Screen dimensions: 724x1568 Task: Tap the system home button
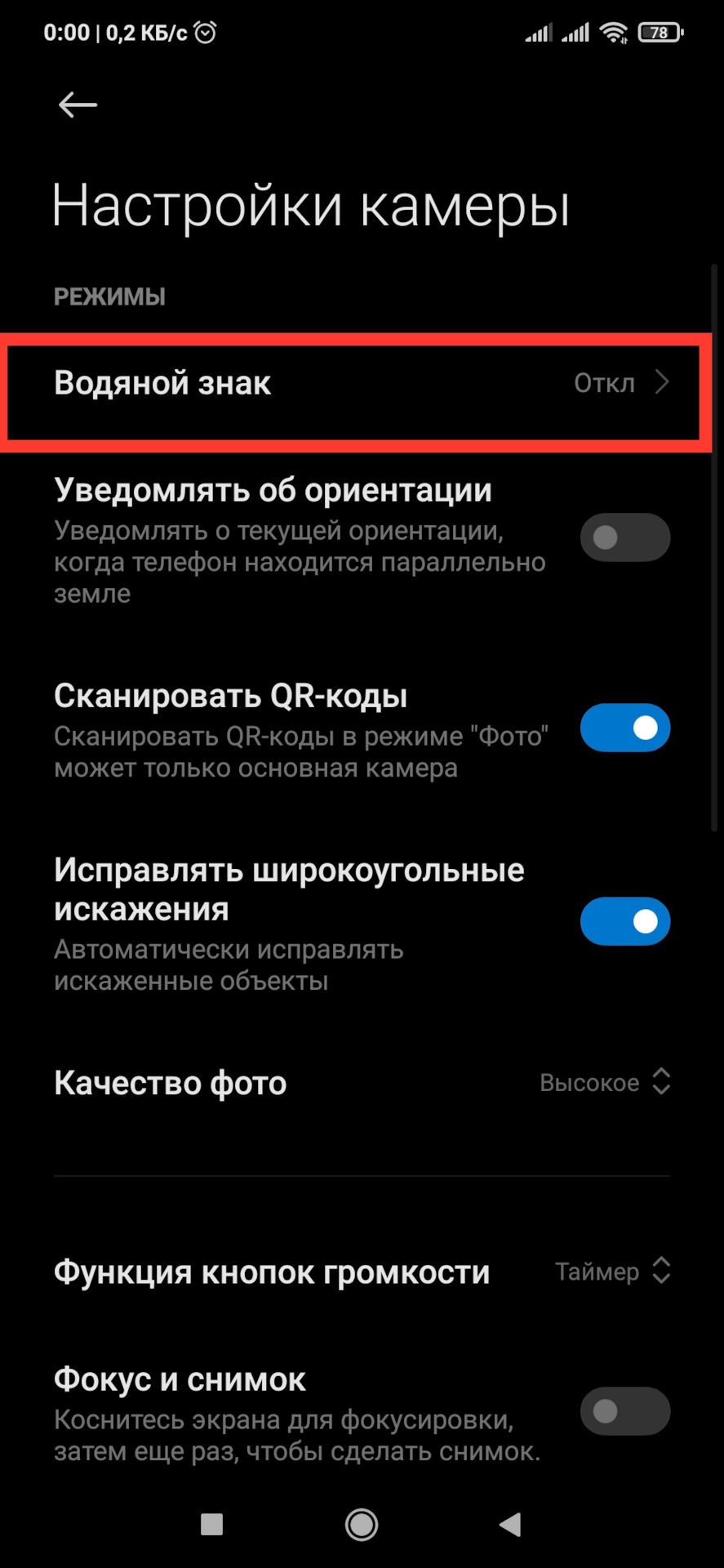tap(362, 1524)
